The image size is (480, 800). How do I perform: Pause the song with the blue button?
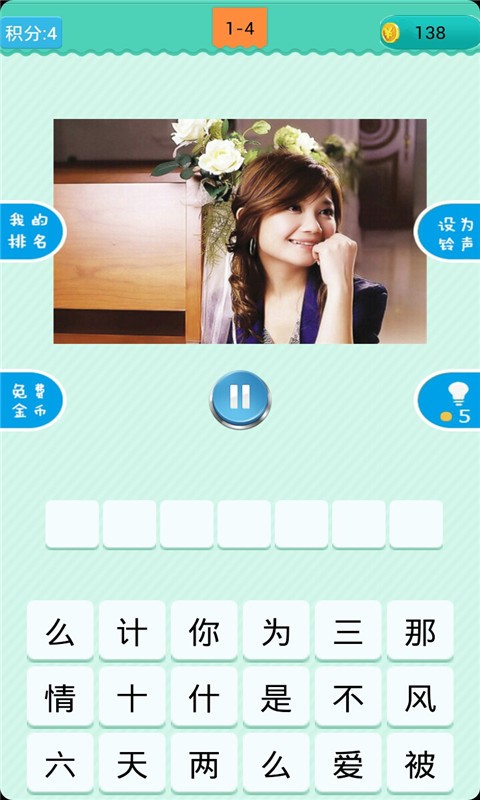tap(240, 399)
